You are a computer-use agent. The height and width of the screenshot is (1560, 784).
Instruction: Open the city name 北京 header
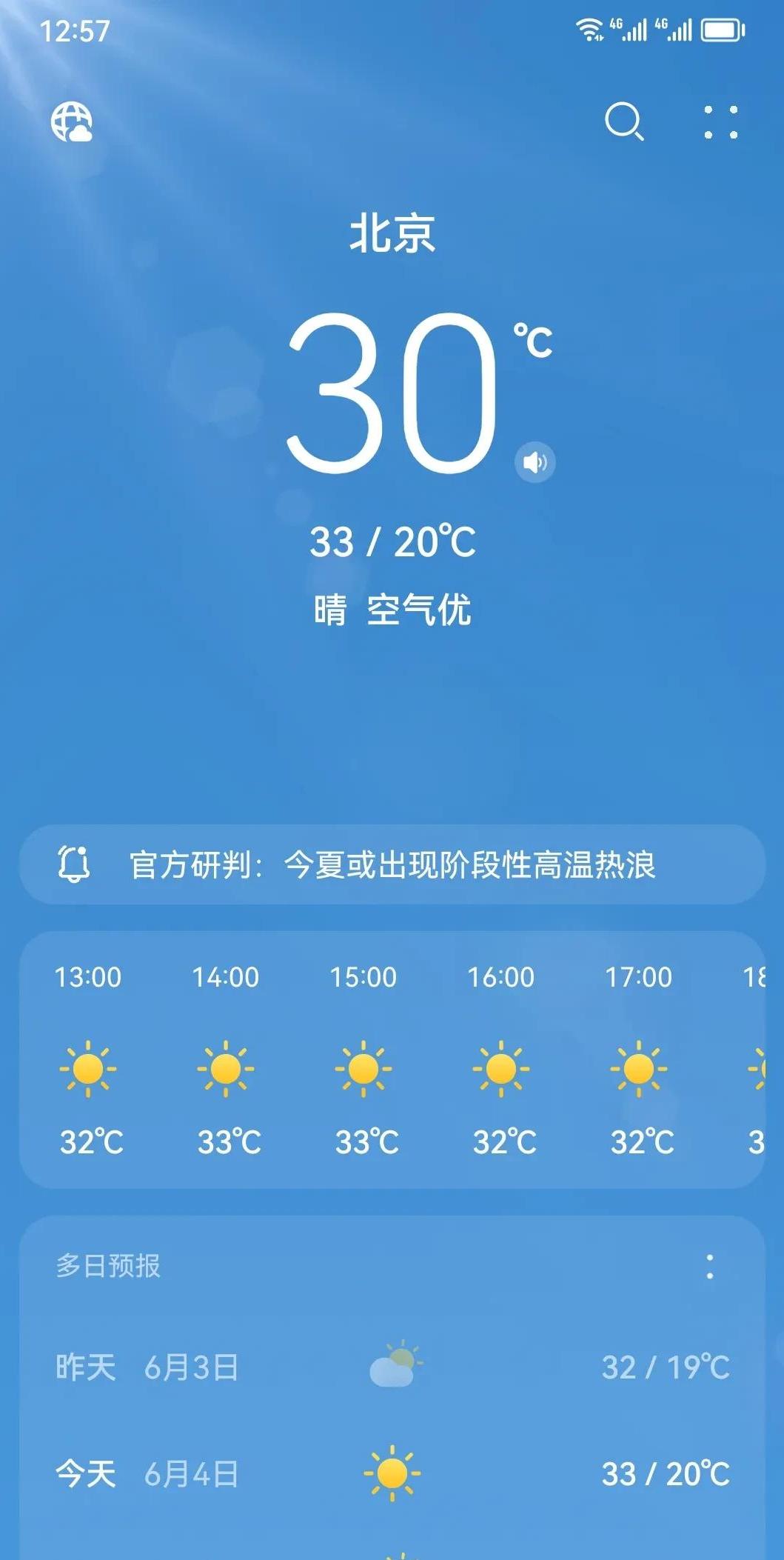(x=392, y=233)
